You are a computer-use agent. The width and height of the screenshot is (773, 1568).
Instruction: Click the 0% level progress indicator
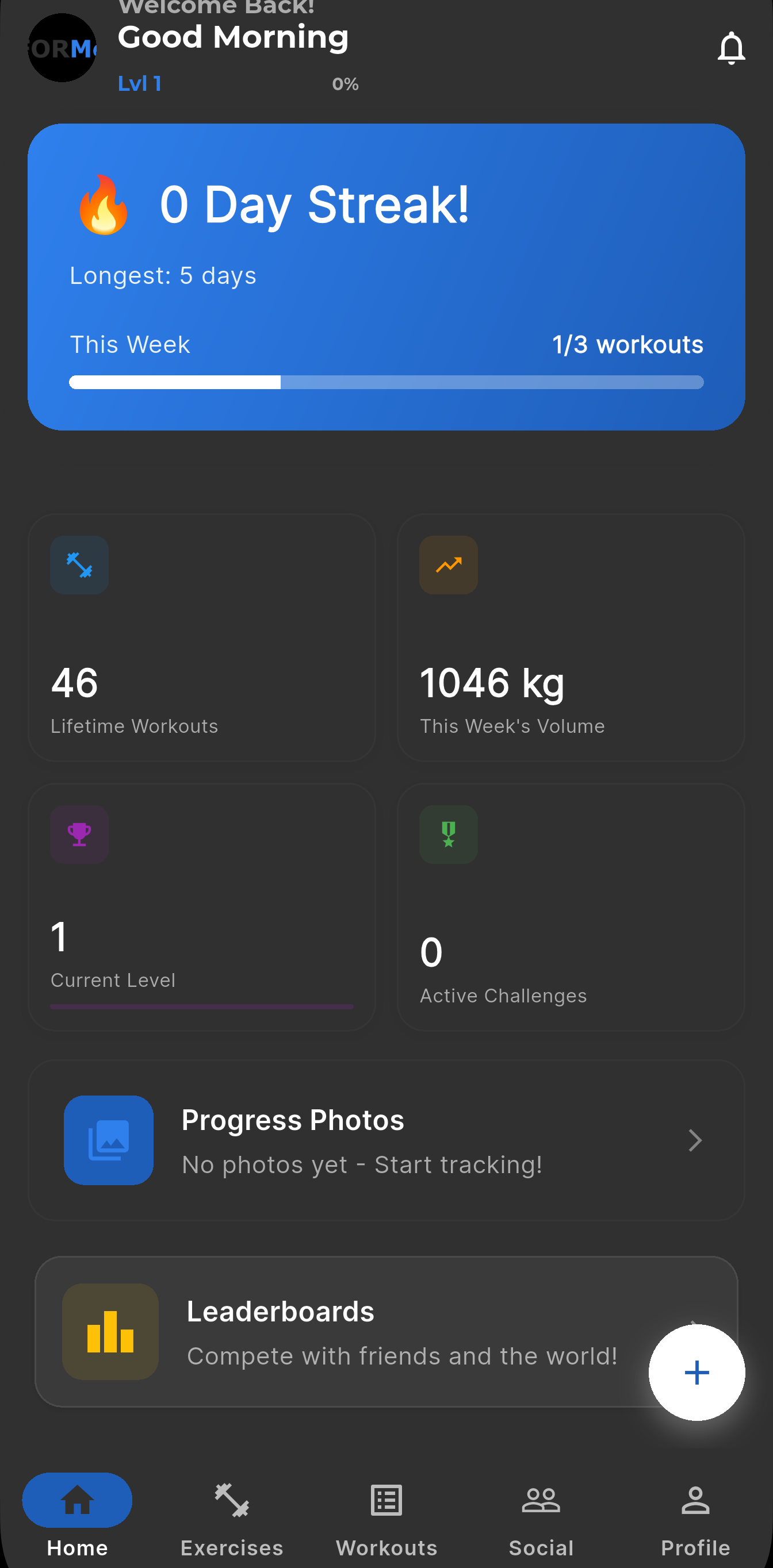pos(345,84)
